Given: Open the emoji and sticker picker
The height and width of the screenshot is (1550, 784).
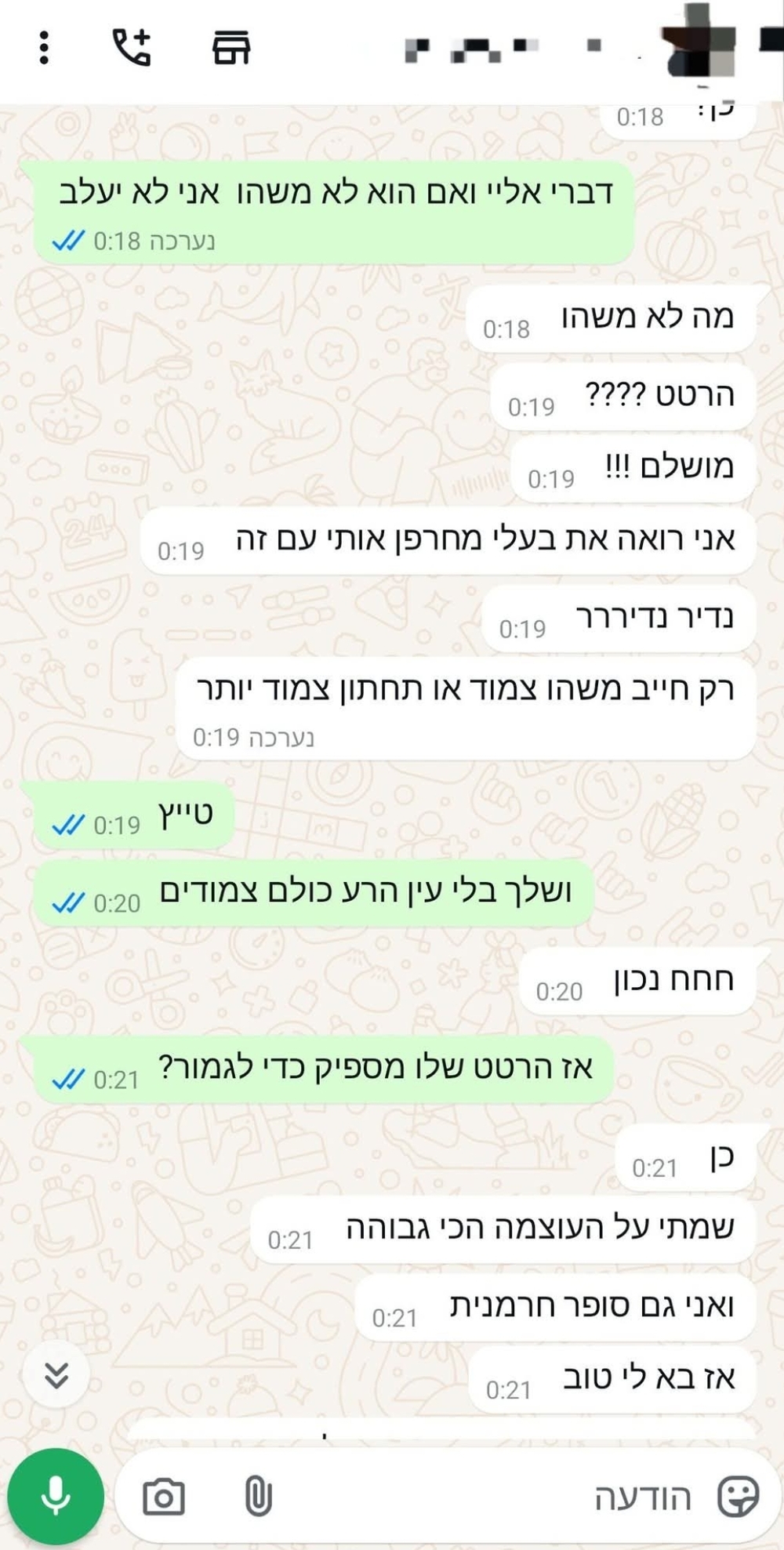Looking at the screenshot, I should click(x=738, y=1497).
